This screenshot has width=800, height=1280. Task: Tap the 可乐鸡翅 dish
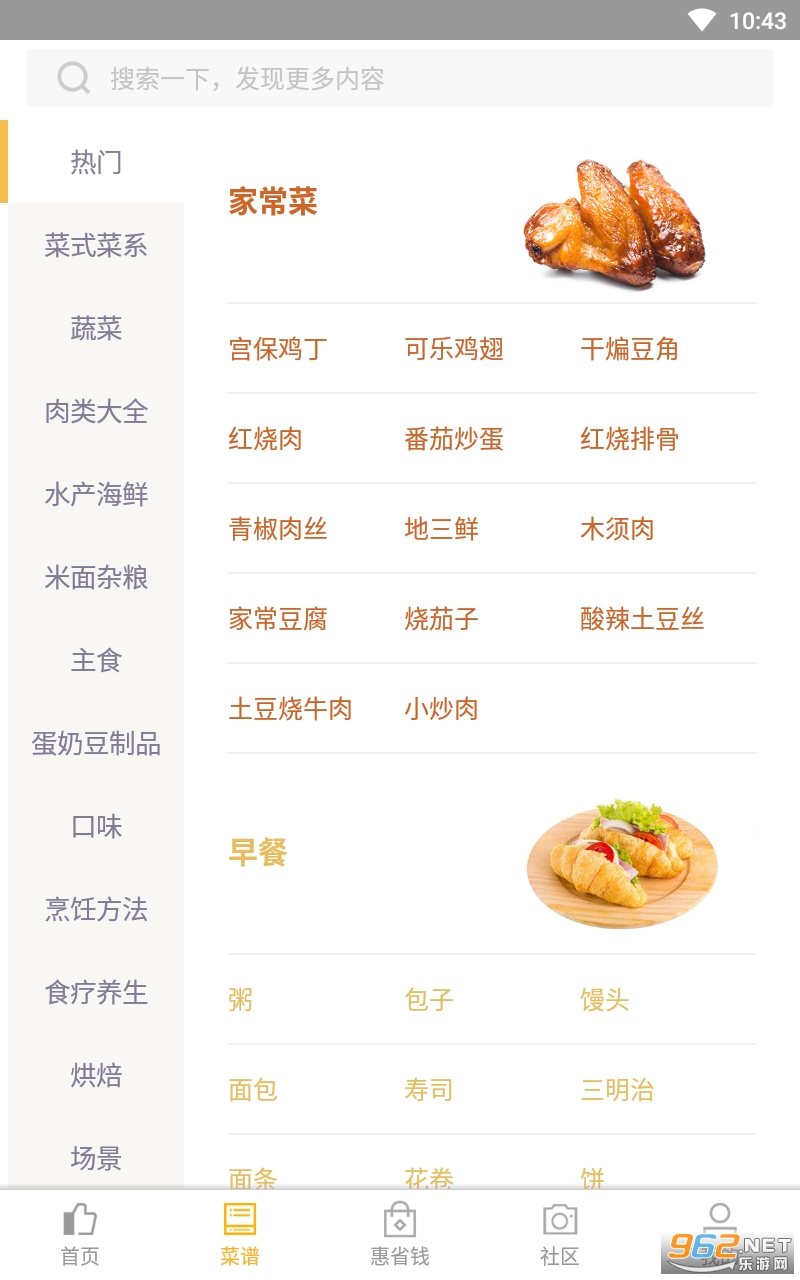tap(454, 349)
